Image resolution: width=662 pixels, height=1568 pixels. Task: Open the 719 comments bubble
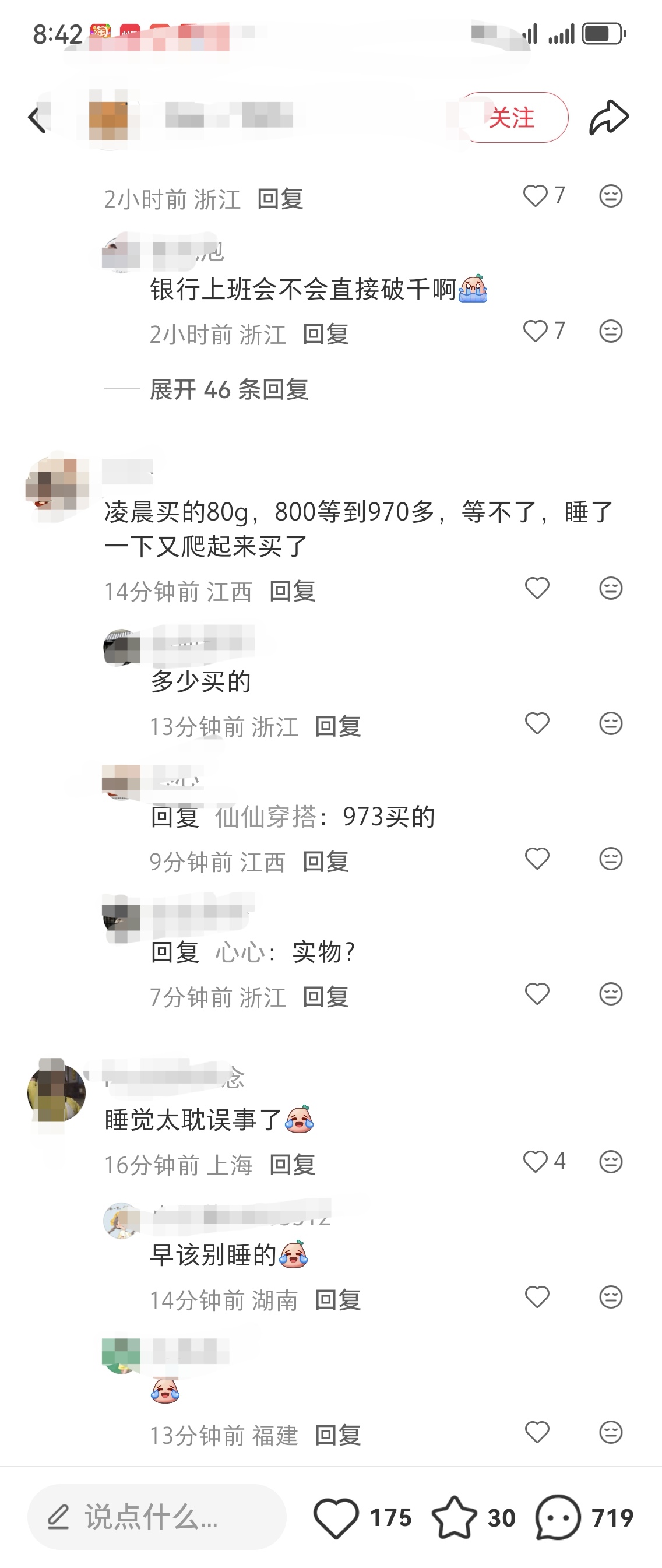pyautogui.click(x=558, y=1517)
